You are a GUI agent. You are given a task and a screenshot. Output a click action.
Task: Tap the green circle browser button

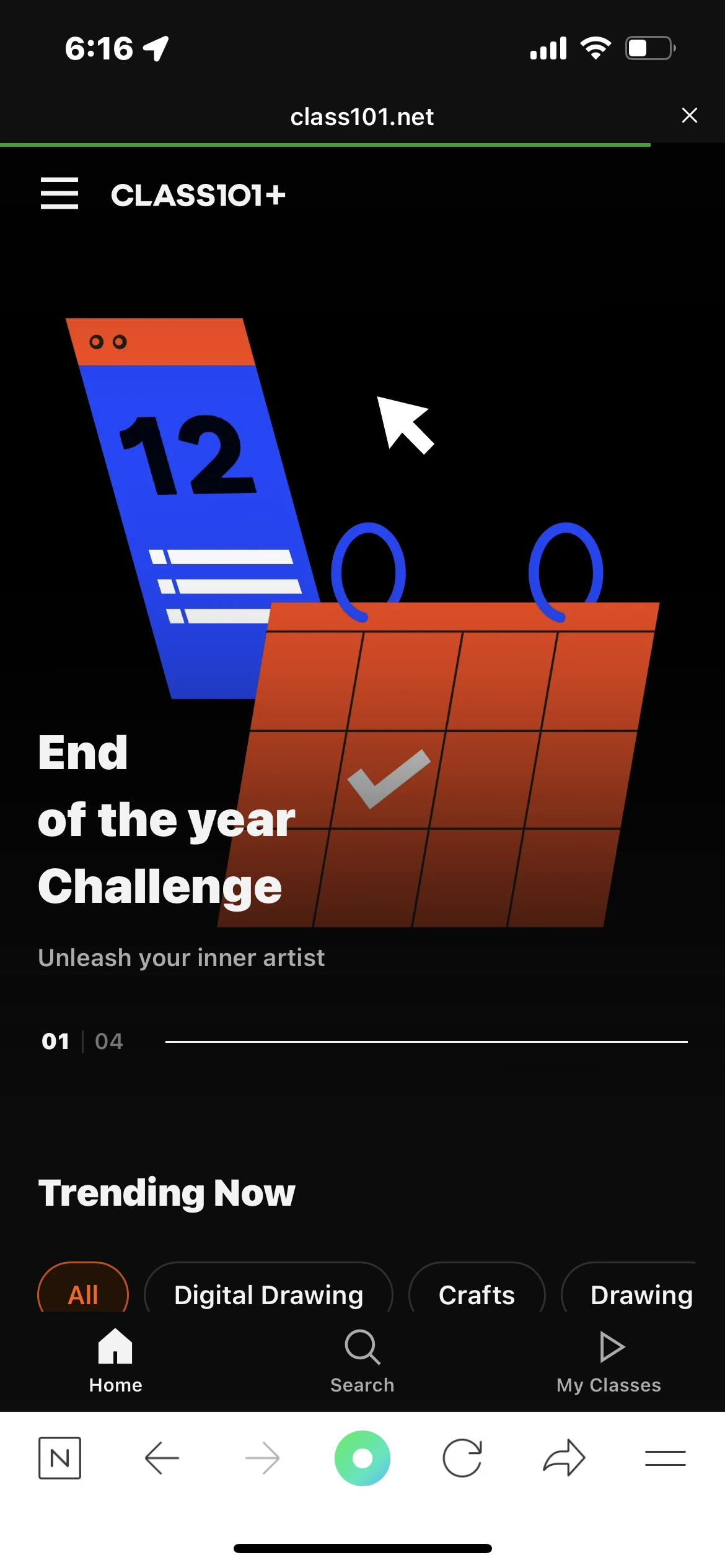pyautogui.click(x=362, y=1458)
